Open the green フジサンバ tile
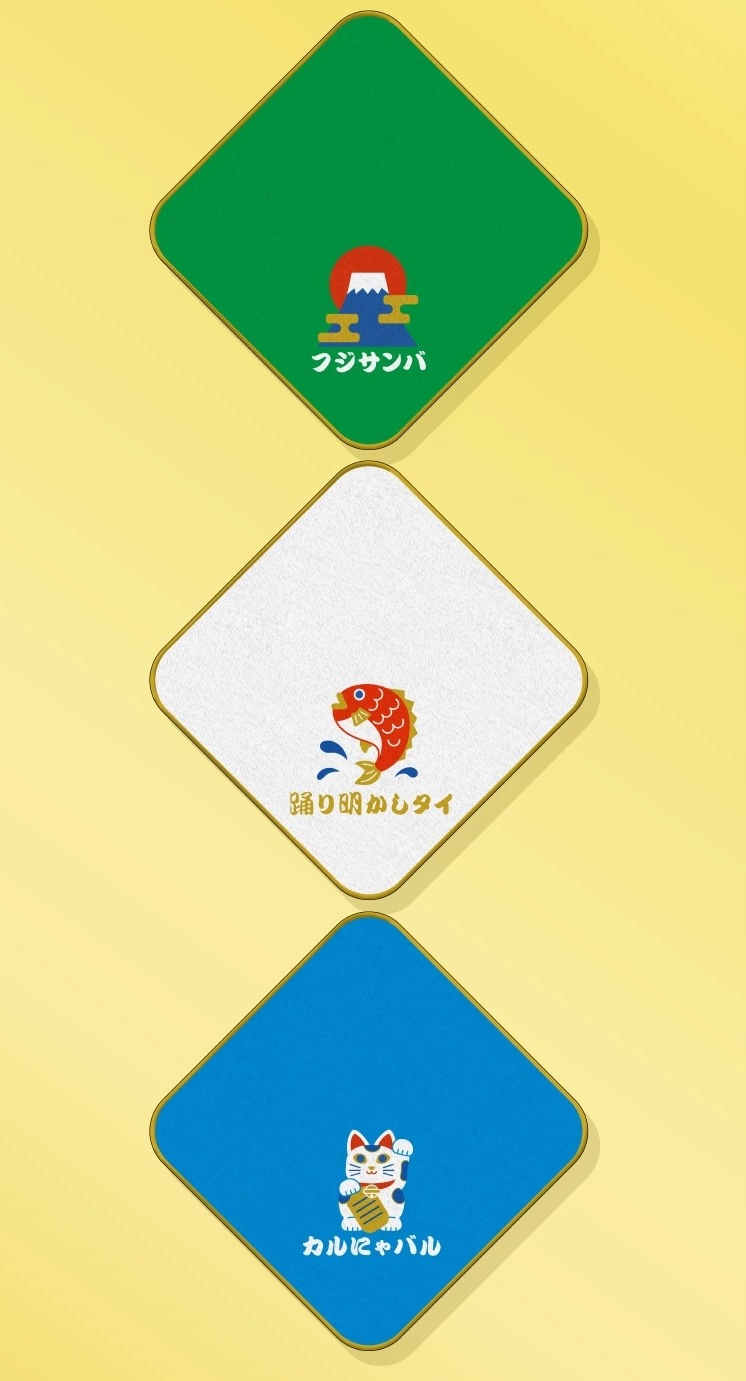Image resolution: width=746 pixels, height=1381 pixels. (368, 230)
